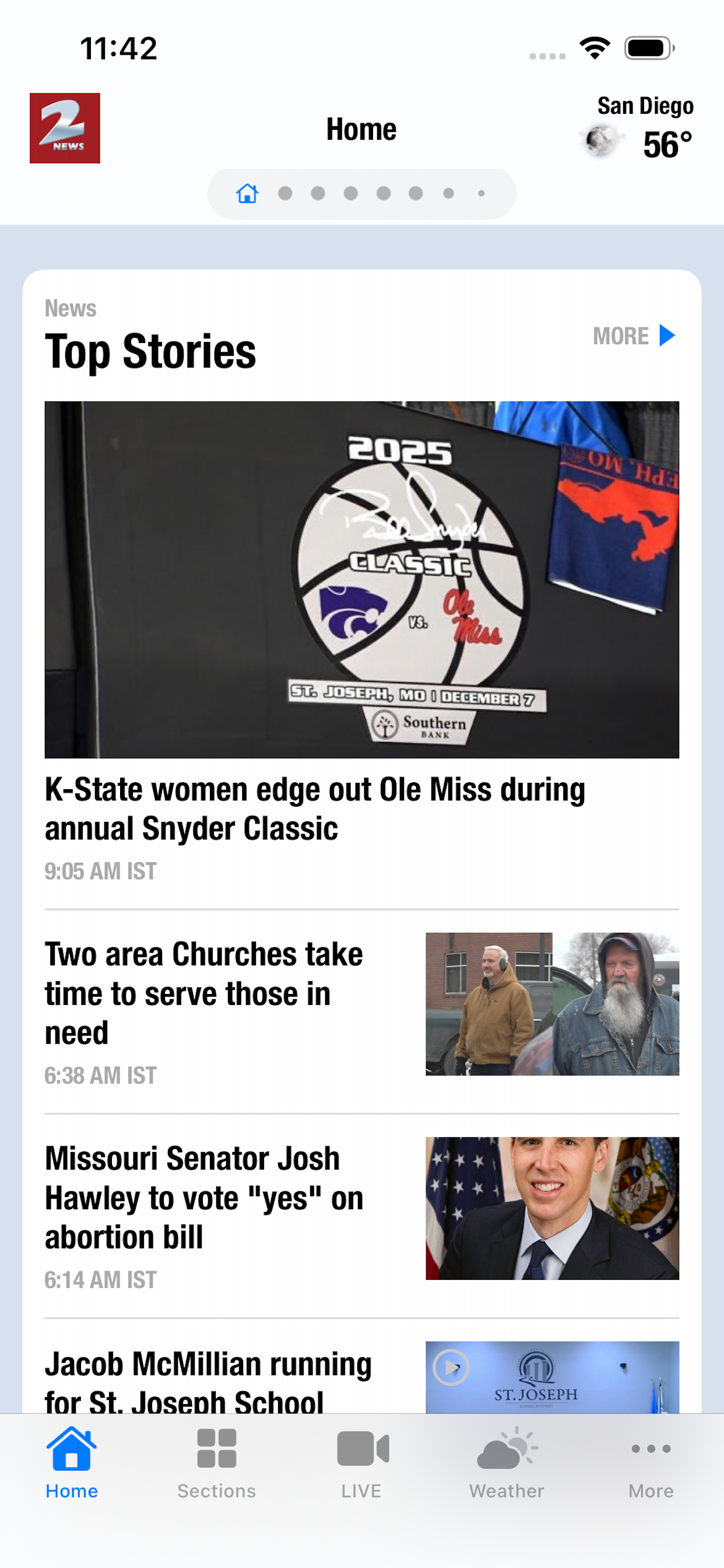This screenshot has width=724, height=1568.
Task: Tap the blue MORE chevron
Action: point(668,335)
